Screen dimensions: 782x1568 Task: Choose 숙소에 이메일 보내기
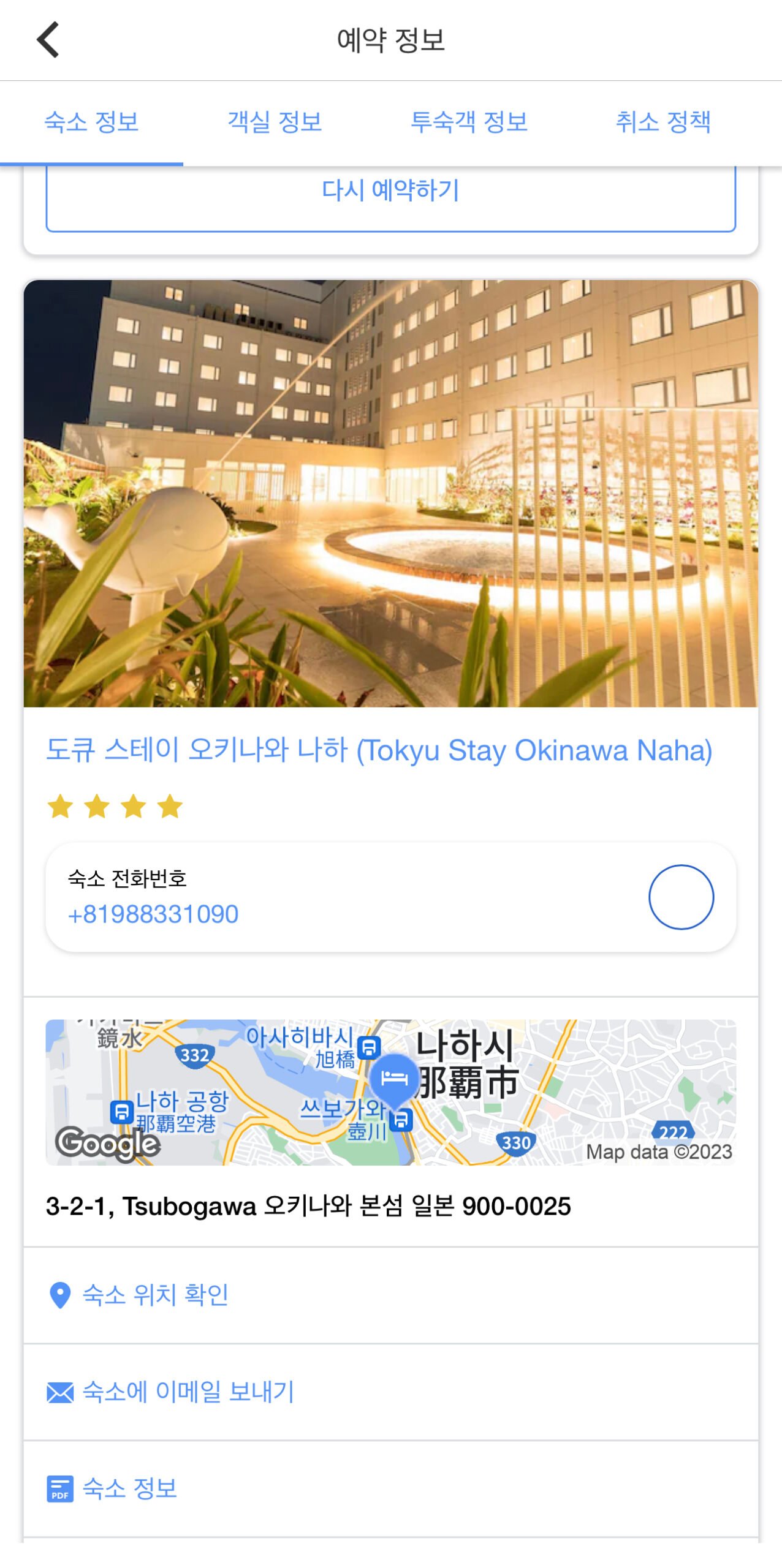[x=188, y=1392]
